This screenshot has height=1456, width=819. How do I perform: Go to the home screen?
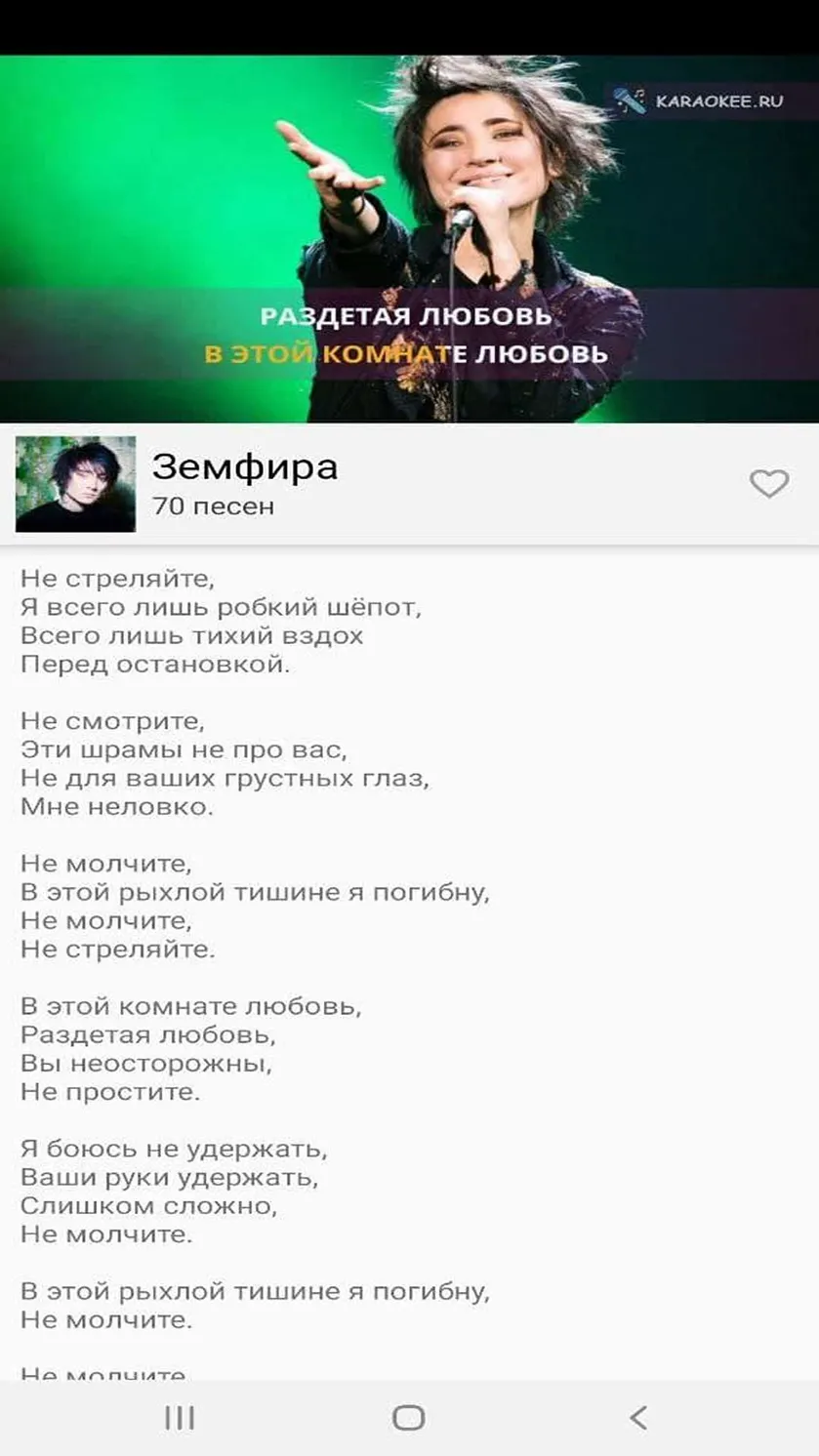408,1417
